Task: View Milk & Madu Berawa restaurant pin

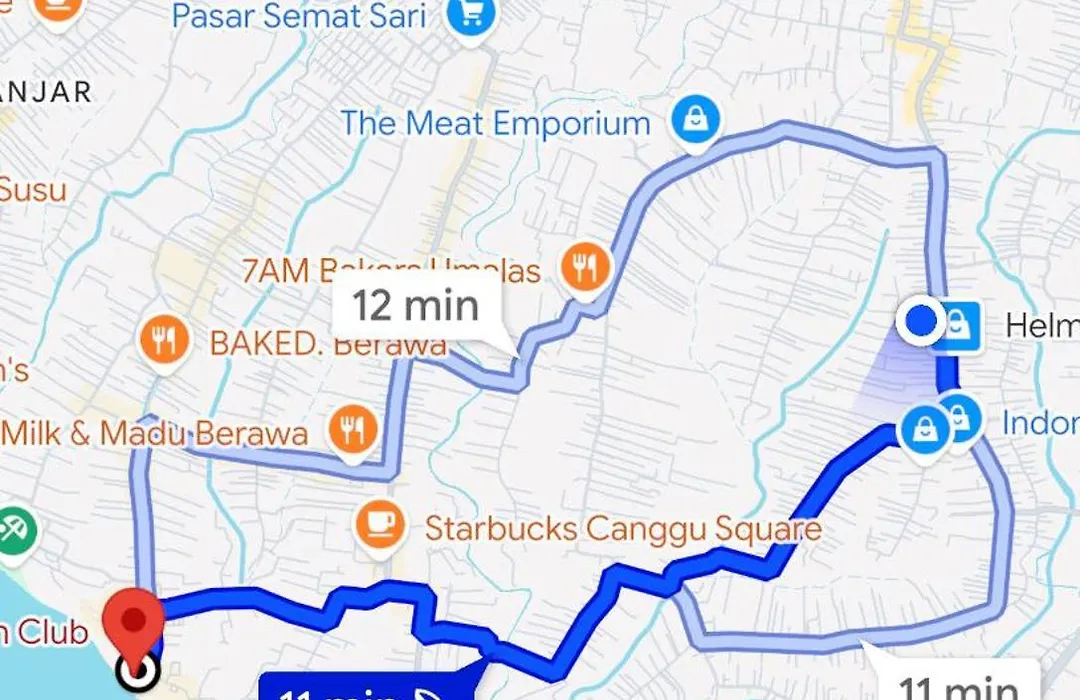Action: (353, 431)
